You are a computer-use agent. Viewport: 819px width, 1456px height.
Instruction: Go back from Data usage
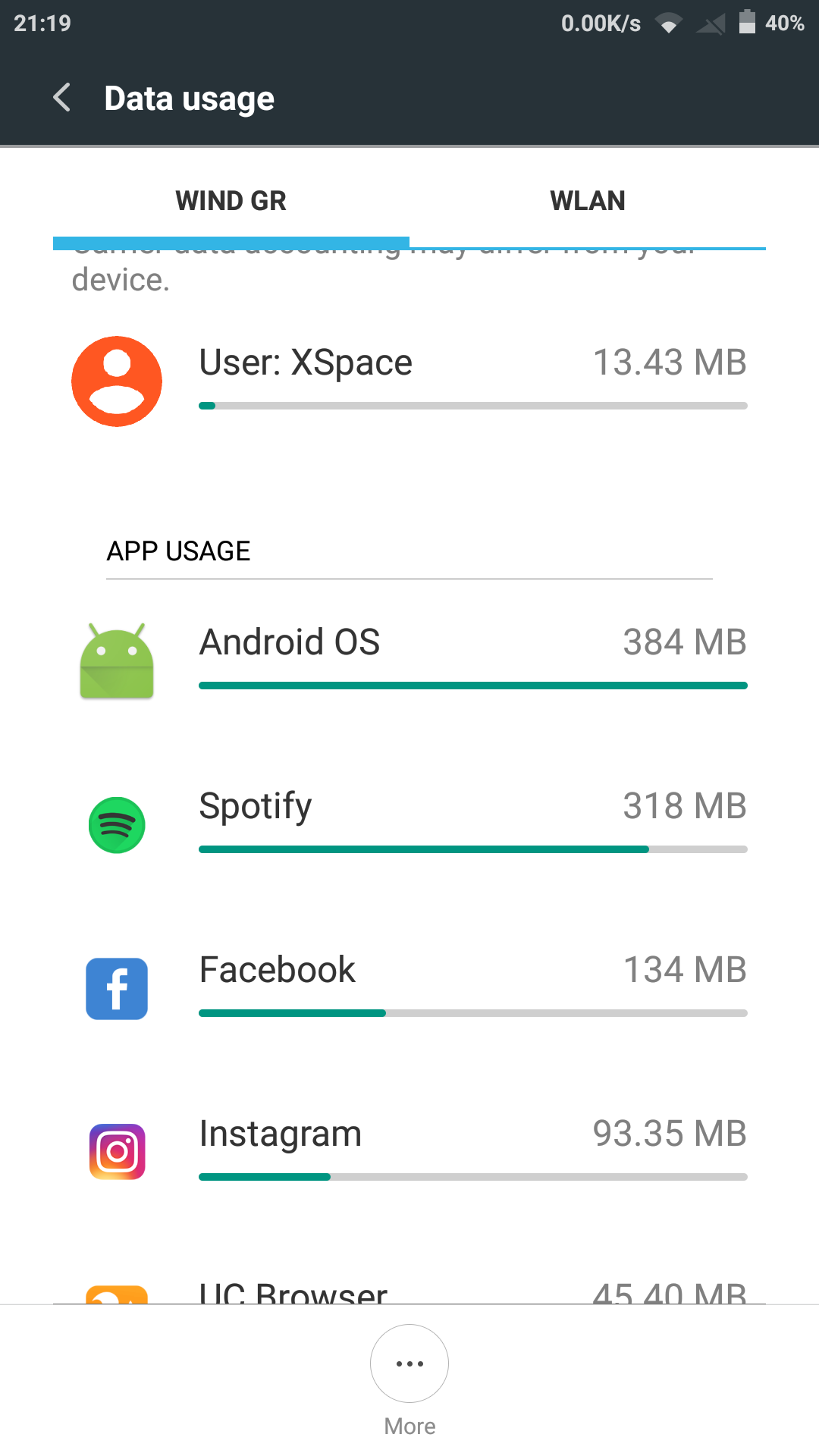62,98
